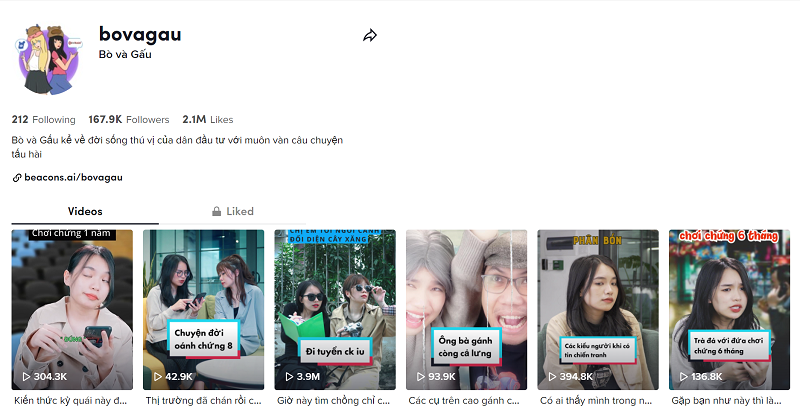Open the beacons.ai/bovagau link
The width and height of the screenshot is (800, 420).
click(x=73, y=177)
